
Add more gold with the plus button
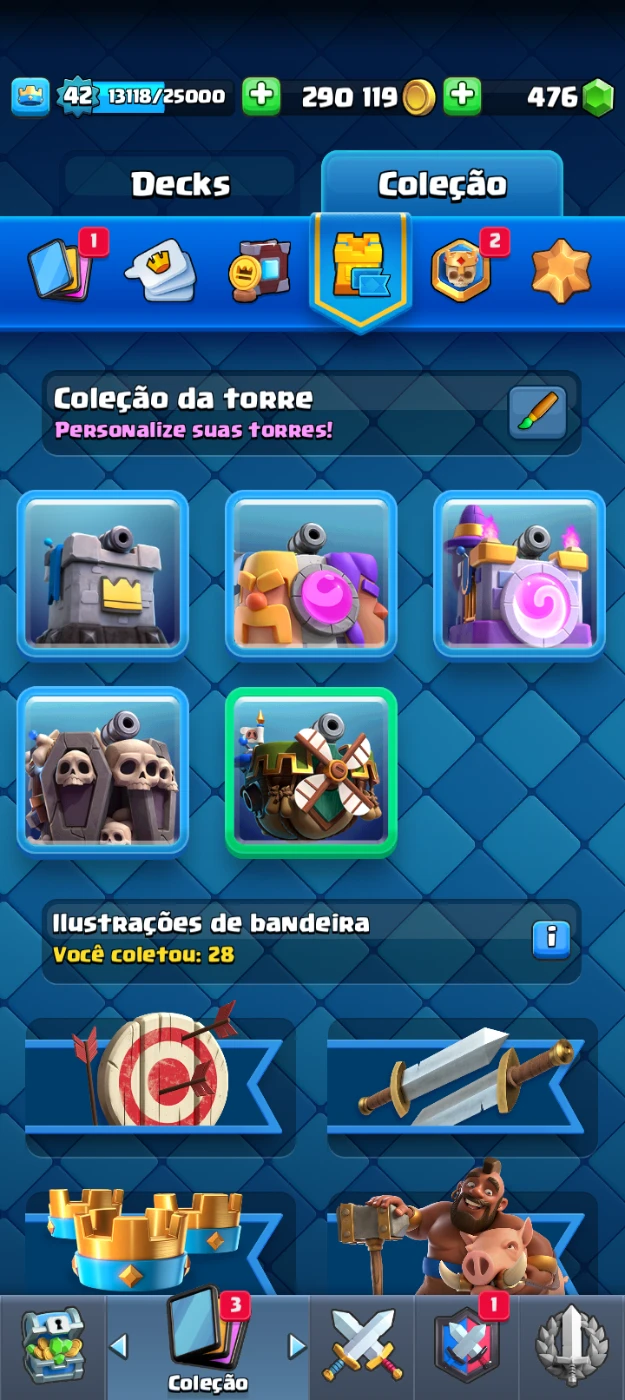click(461, 97)
